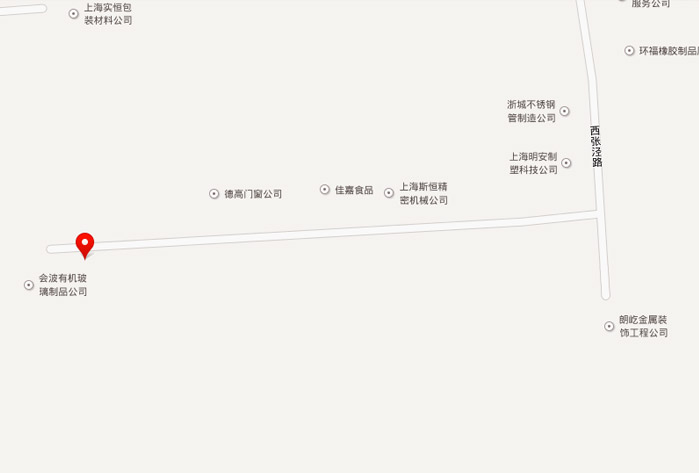Select 朗屹金属装饰工程公司 map point
Viewport: 699px width, 473px height.
[609, 326]
